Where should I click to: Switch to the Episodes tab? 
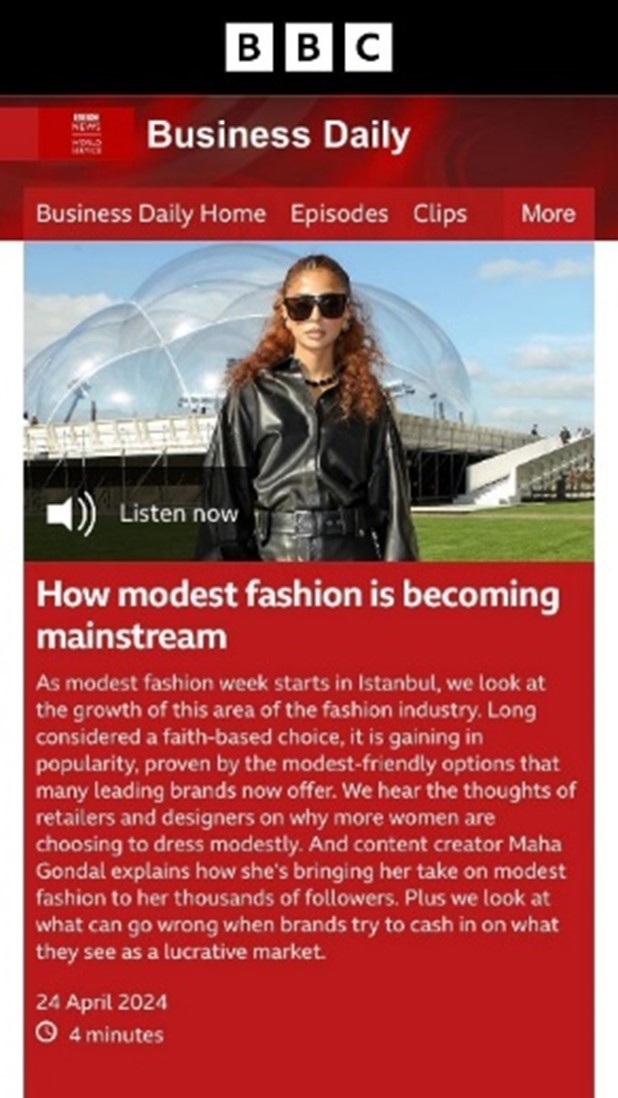pos(339,214)
